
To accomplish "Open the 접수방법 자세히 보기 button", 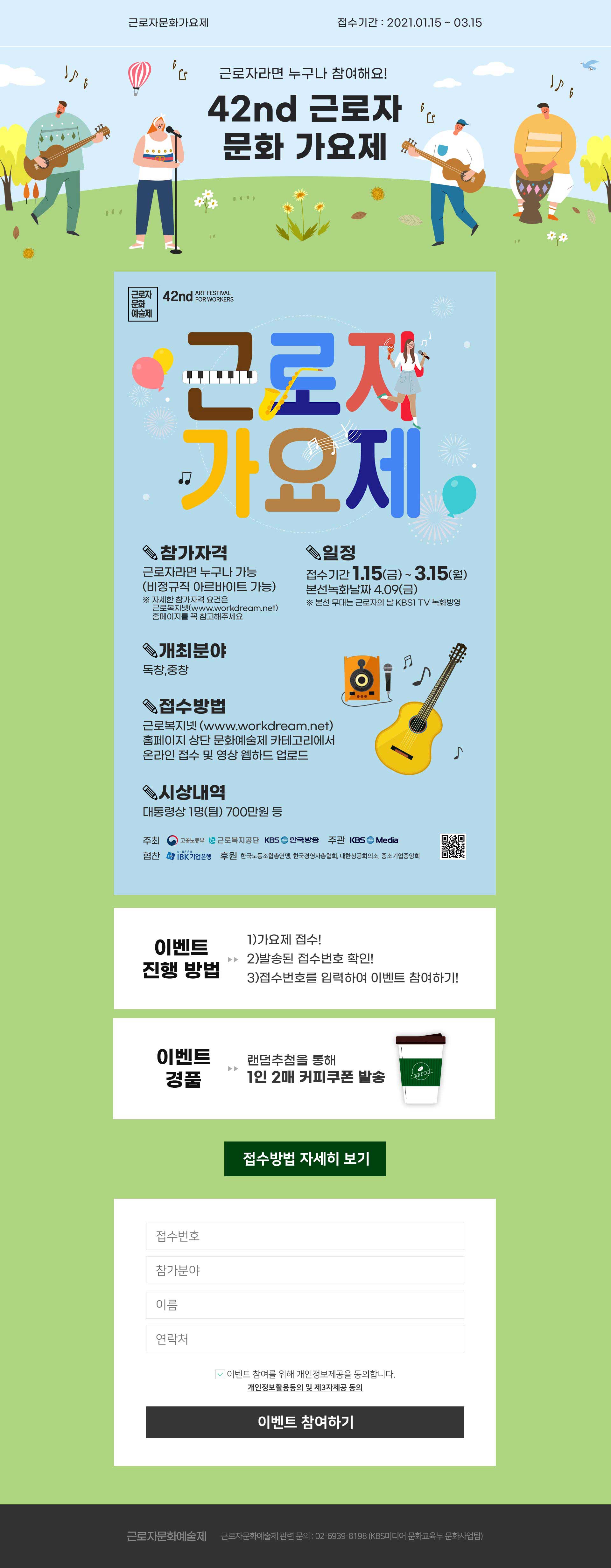I will click(x=305, y=1158).
